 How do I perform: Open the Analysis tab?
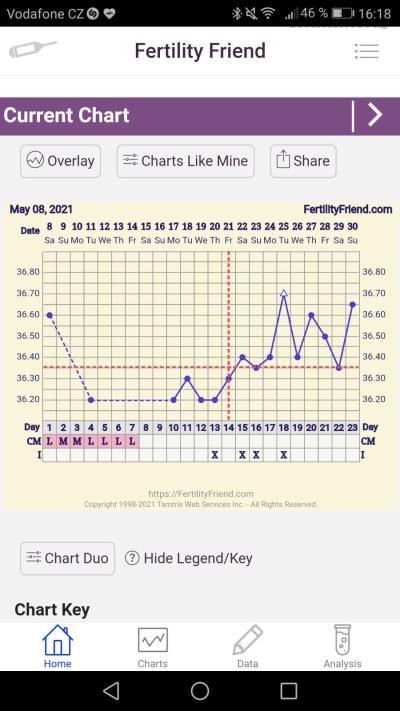coord(342,646)
